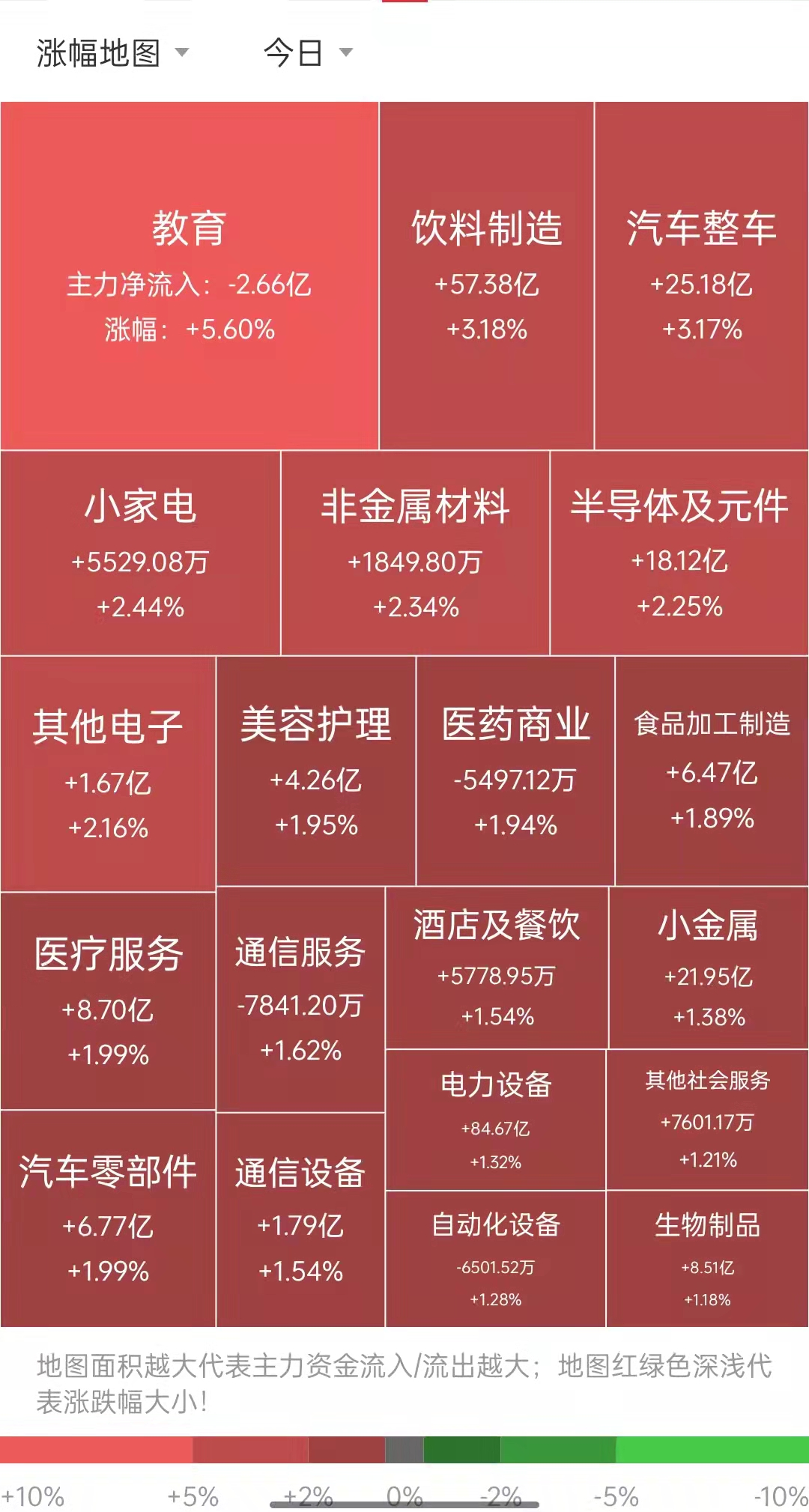
Task: Open the 食品加工制造 sector tile
Action: click(712, 771)
